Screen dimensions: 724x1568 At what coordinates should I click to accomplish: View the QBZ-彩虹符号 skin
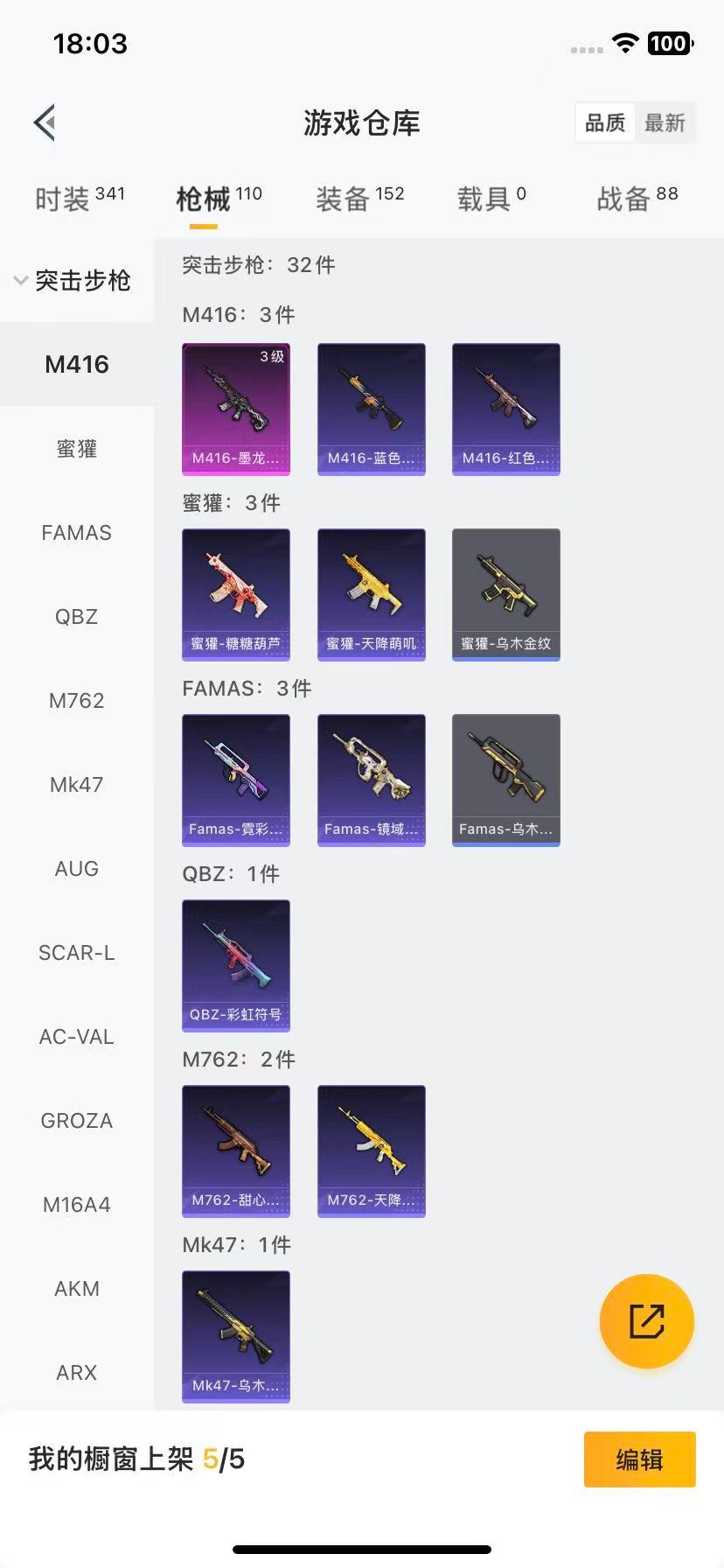tap(236, 965)
